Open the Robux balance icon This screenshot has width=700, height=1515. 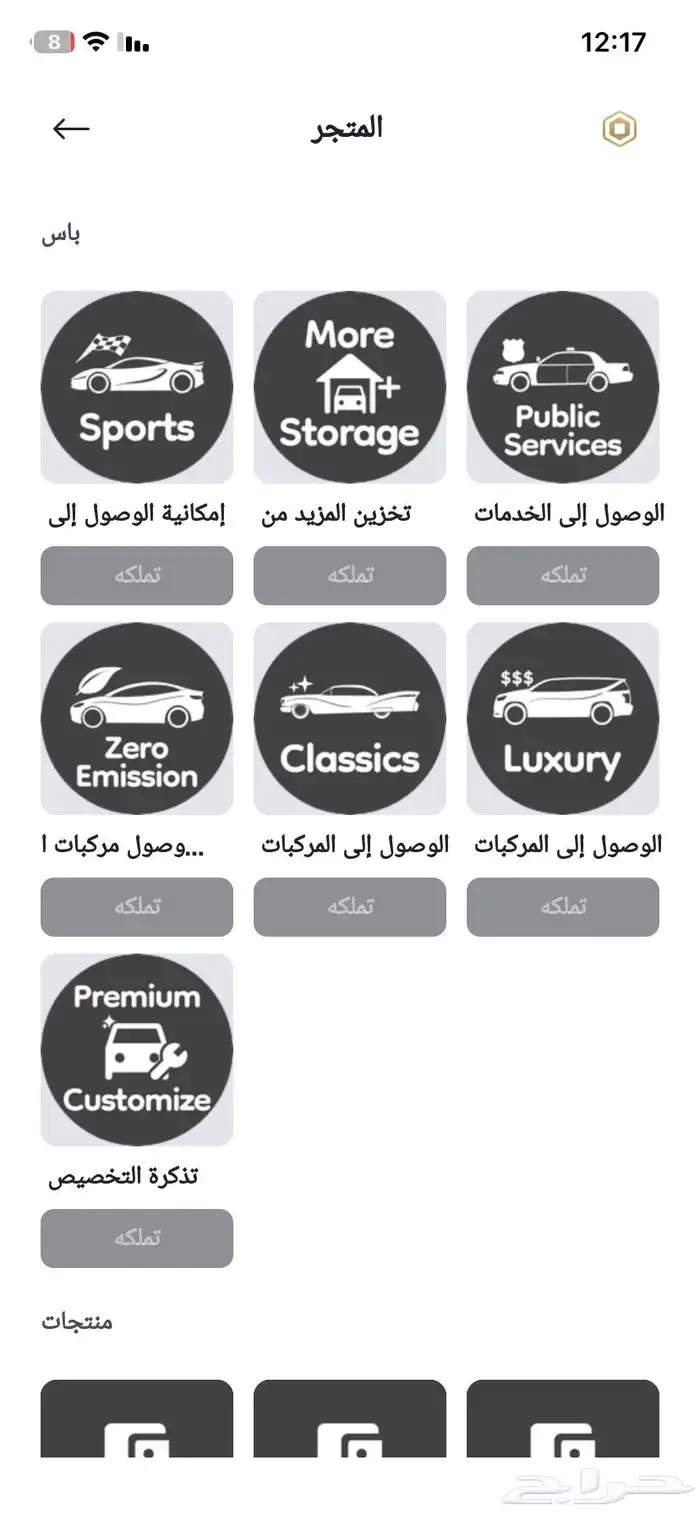(620, 130)
